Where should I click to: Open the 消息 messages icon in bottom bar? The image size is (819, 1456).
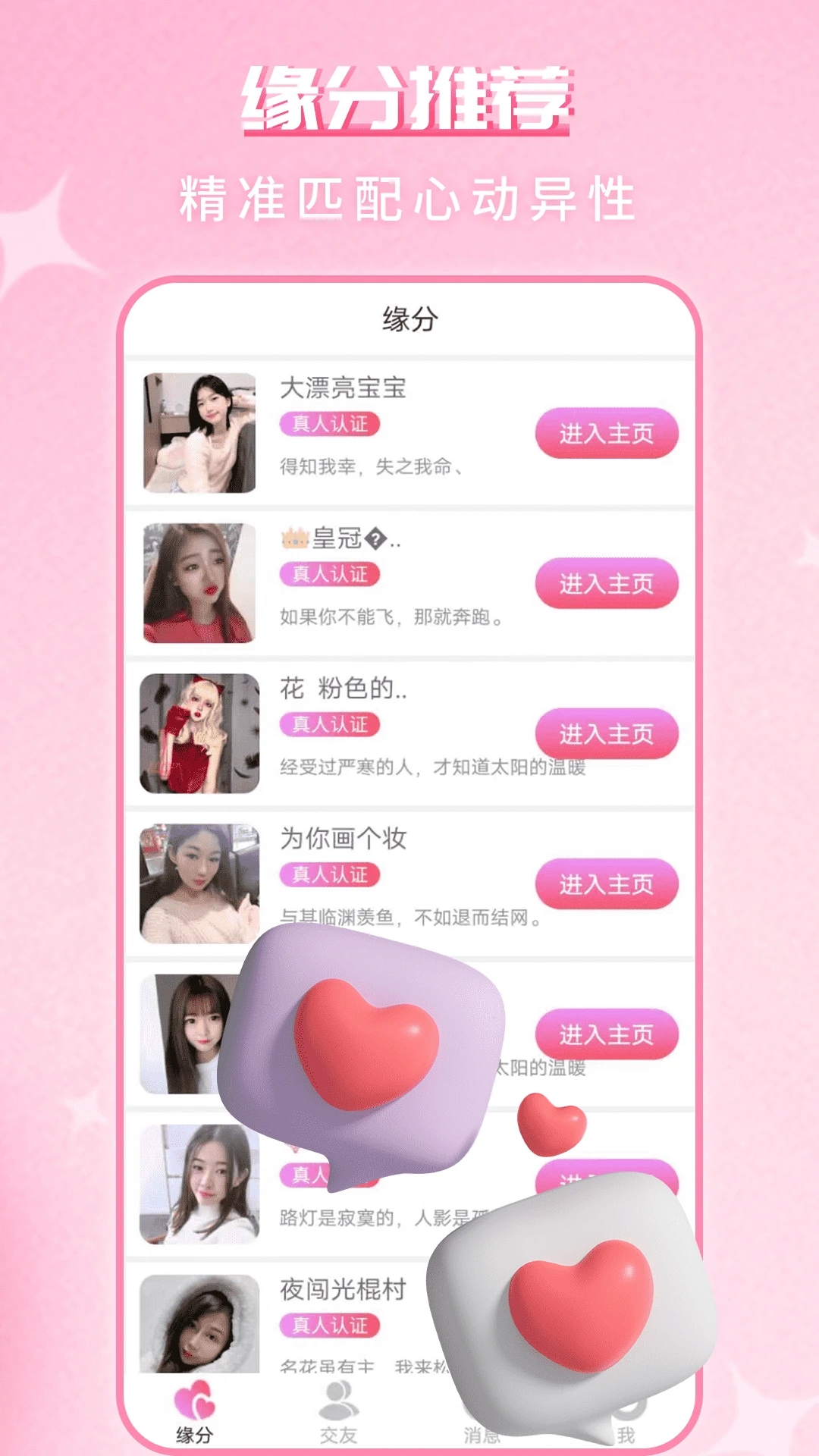click(x=483, y=1402)
